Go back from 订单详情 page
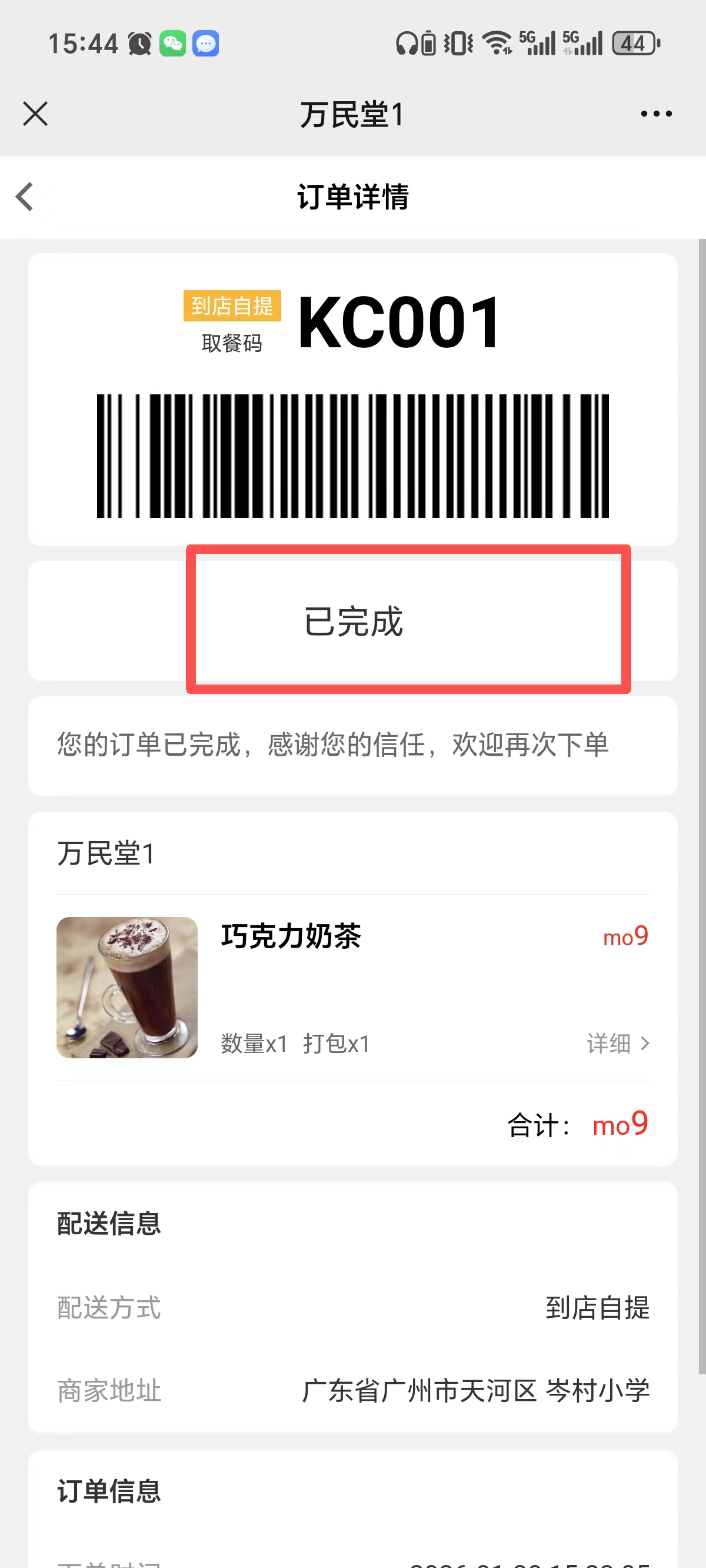Screen dimensions: 706x1568 (x=25, y=197)
